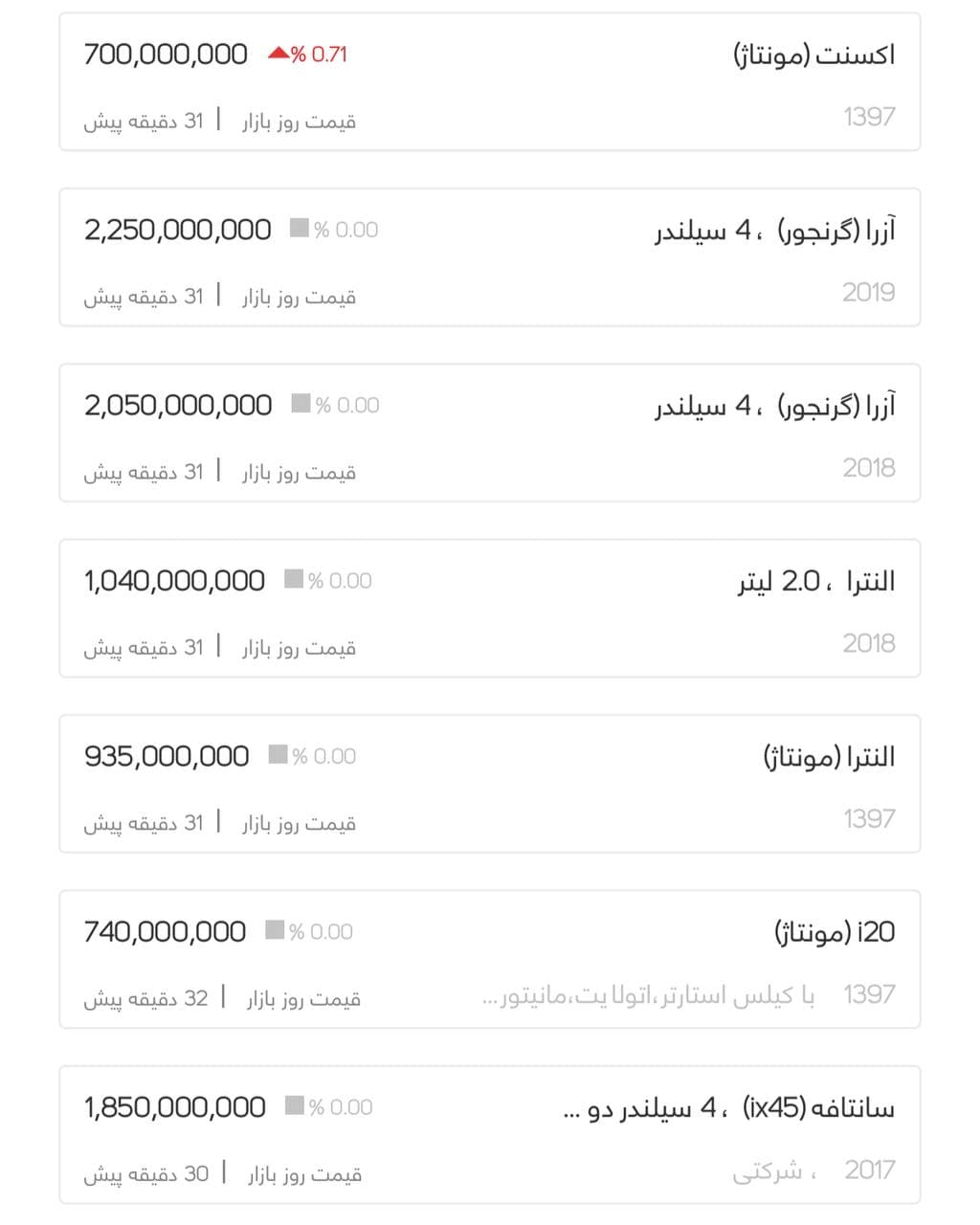Select the آزرا (گرنجور) 2018 card
This screenshot has width=980, height=1225.
490,433
